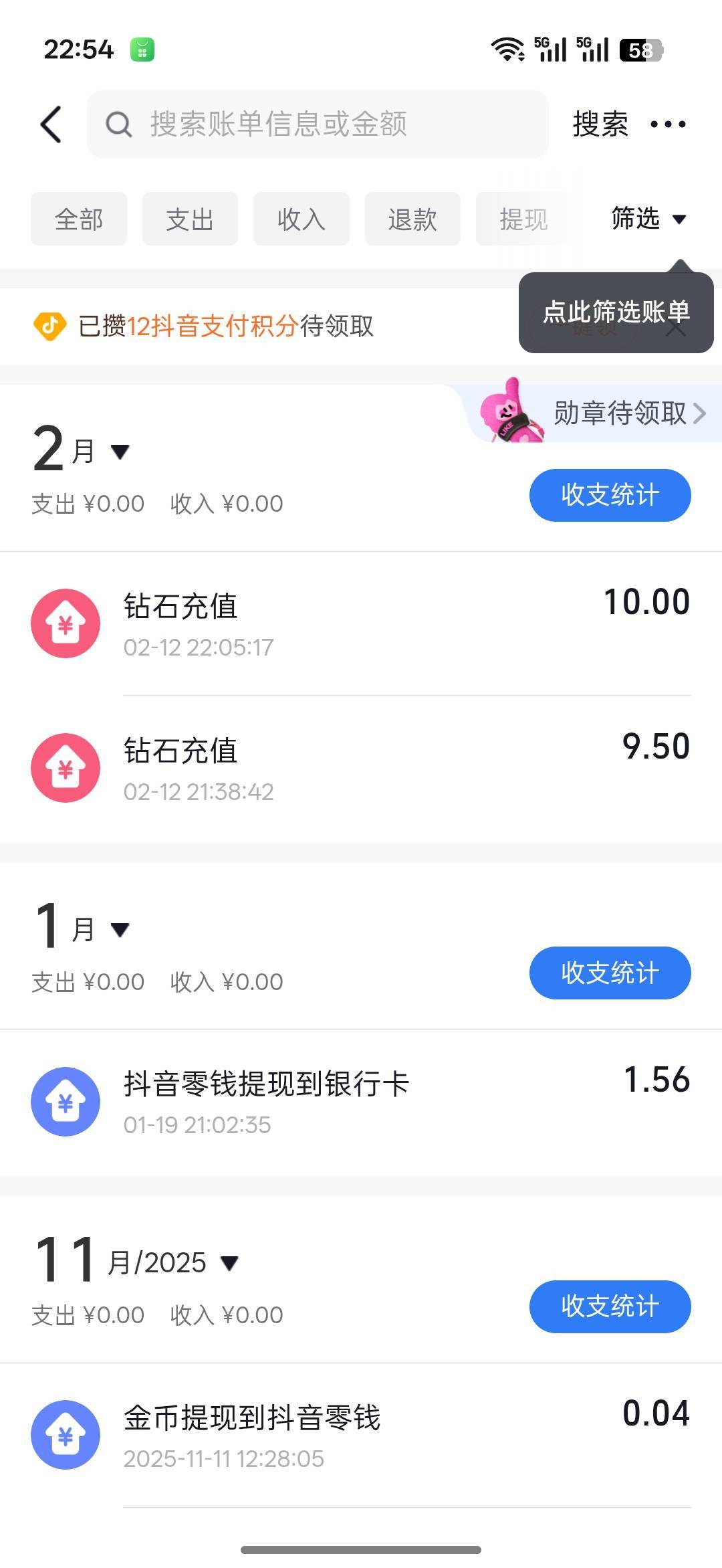
Task: Select the 全部 filter chip
Action: [x=79, y=219]
